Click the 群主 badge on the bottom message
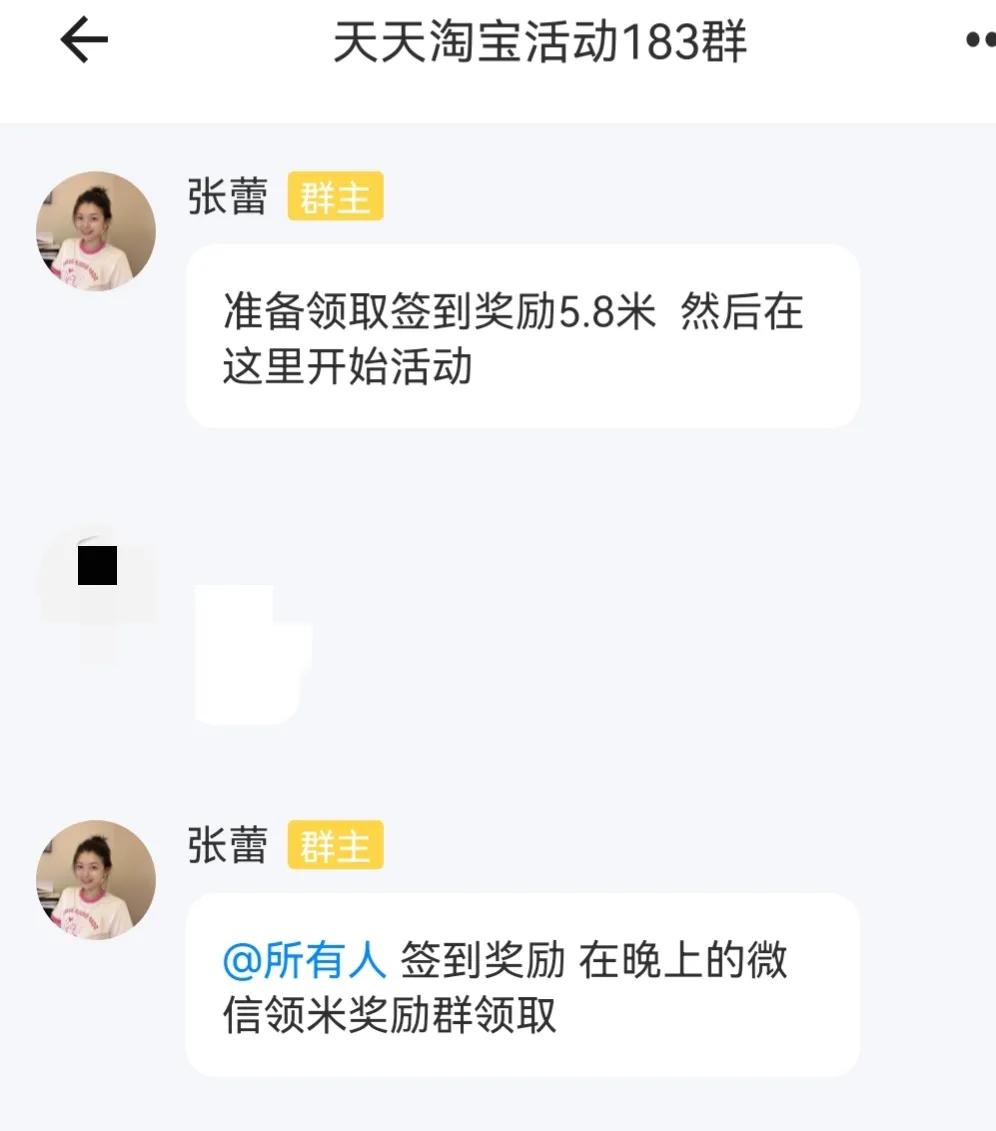 coord(336,845)
